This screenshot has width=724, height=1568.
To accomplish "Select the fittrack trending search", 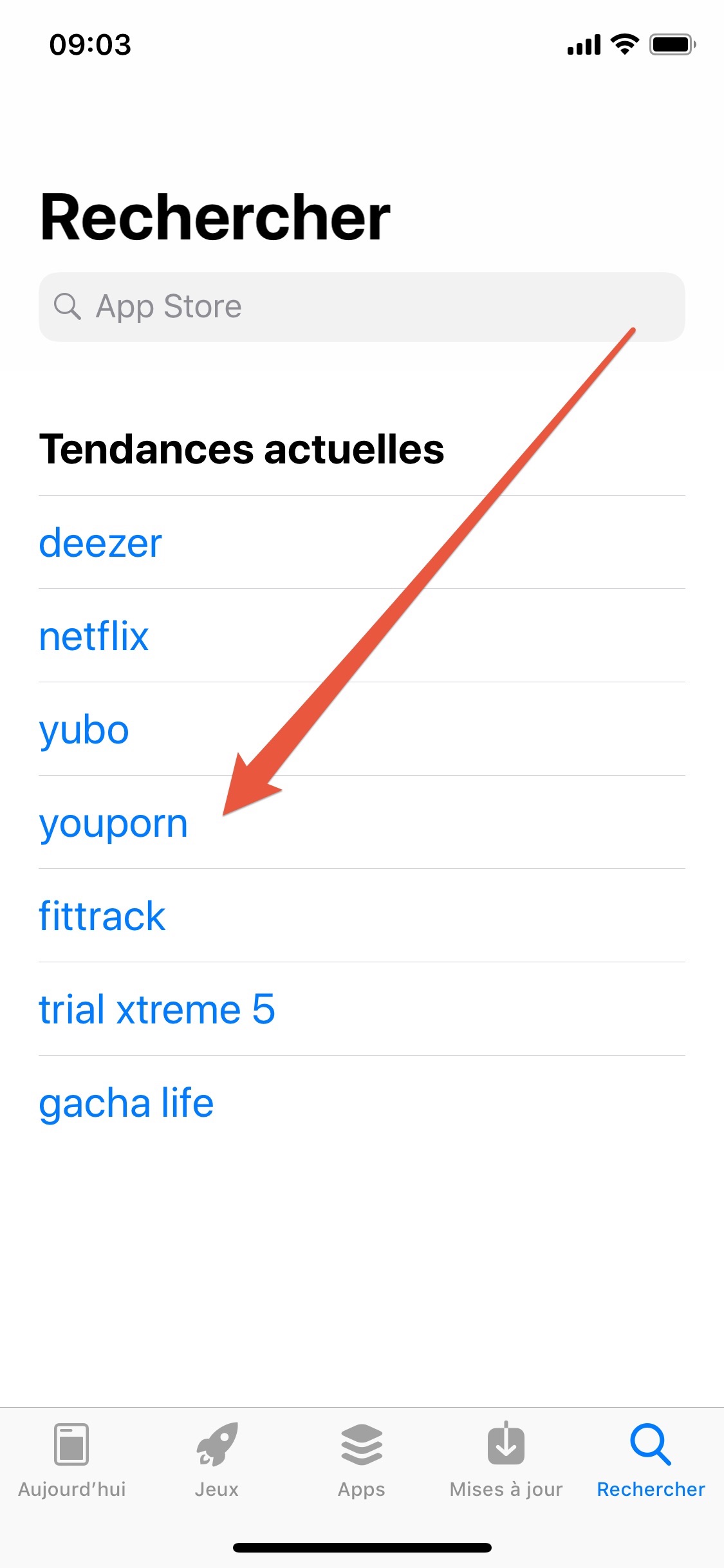I will (x=362, y=916).
